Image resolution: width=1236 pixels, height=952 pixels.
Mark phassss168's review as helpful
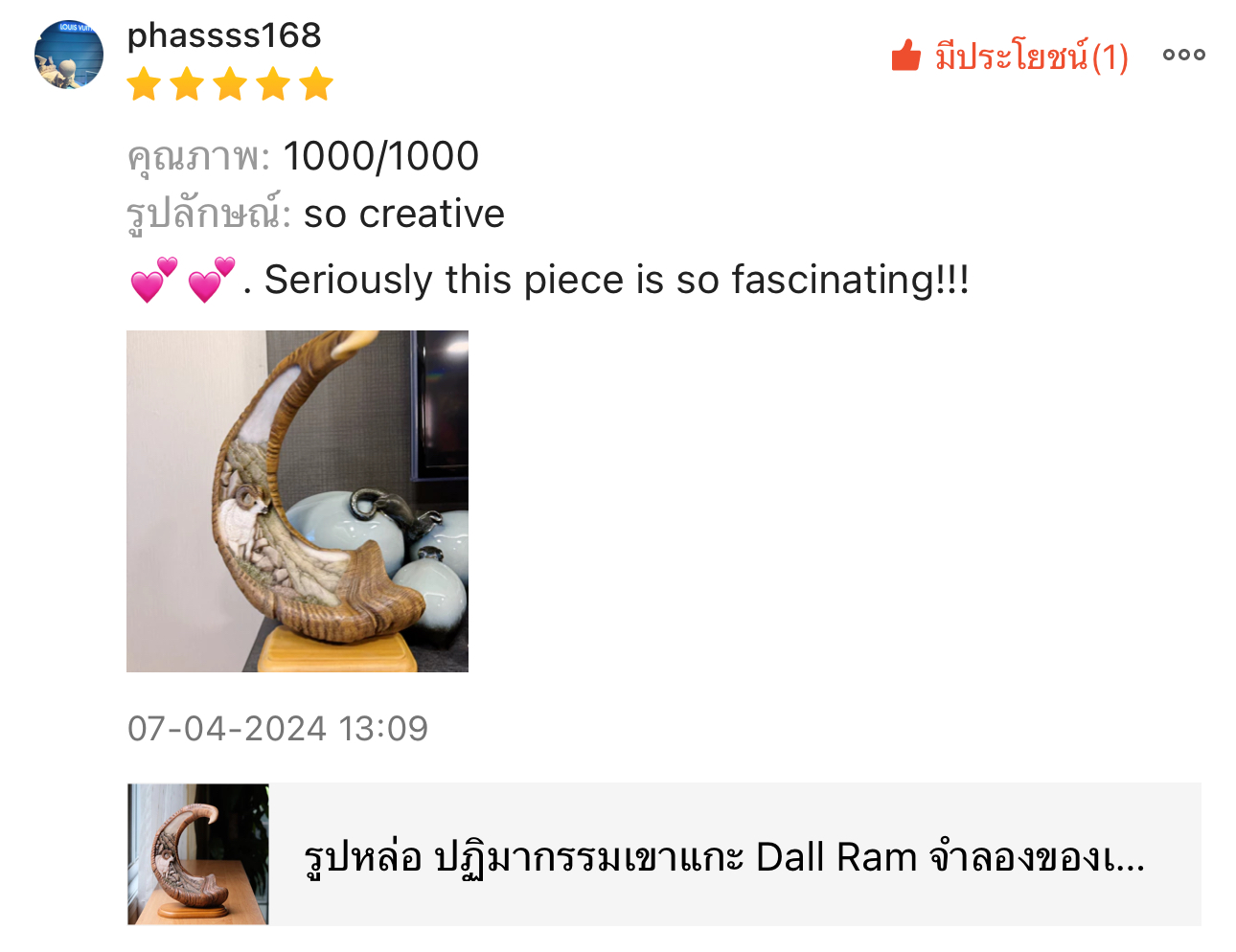click(1008, 57)
